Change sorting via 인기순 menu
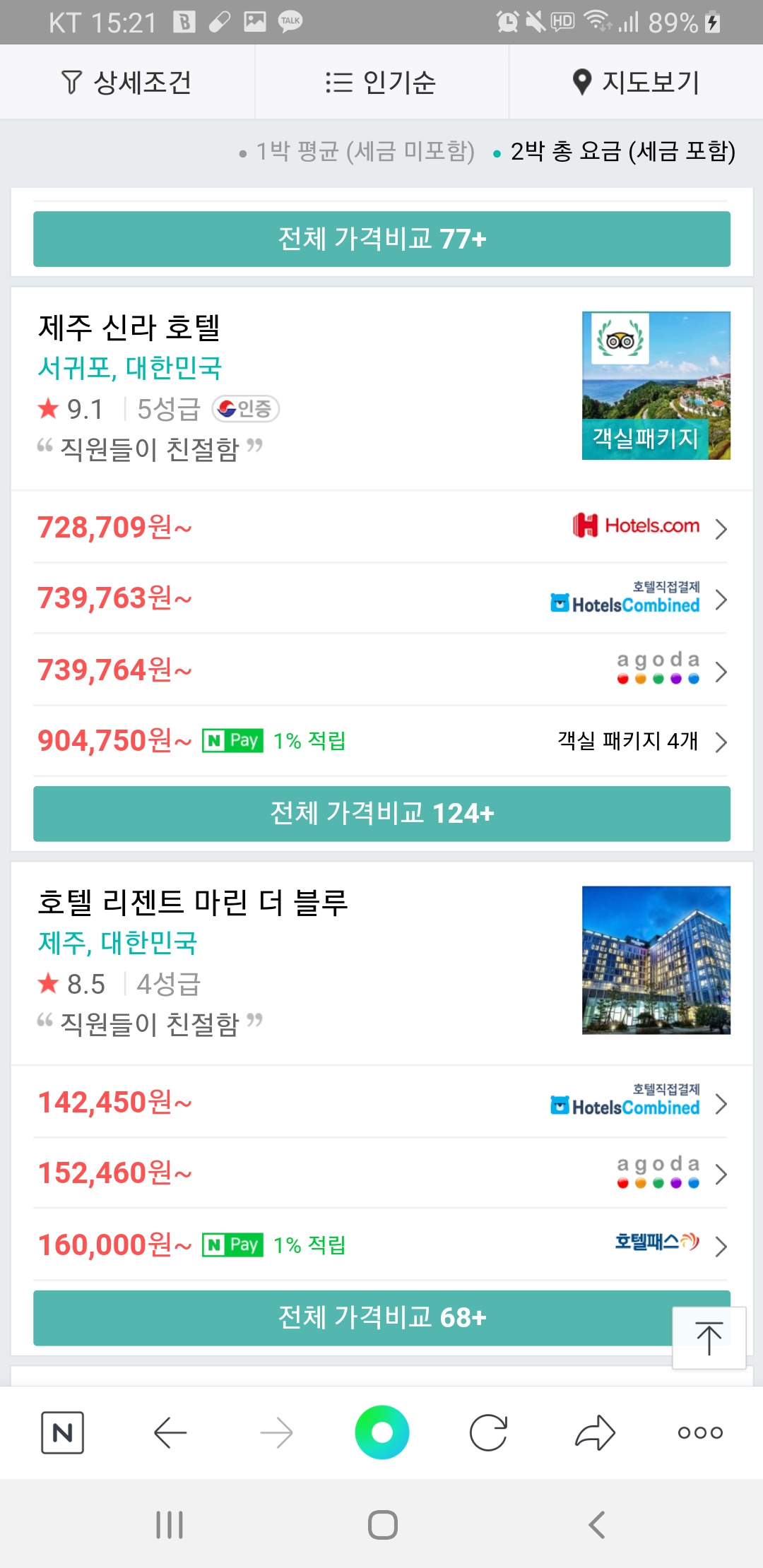 click(x=381, y=81)
